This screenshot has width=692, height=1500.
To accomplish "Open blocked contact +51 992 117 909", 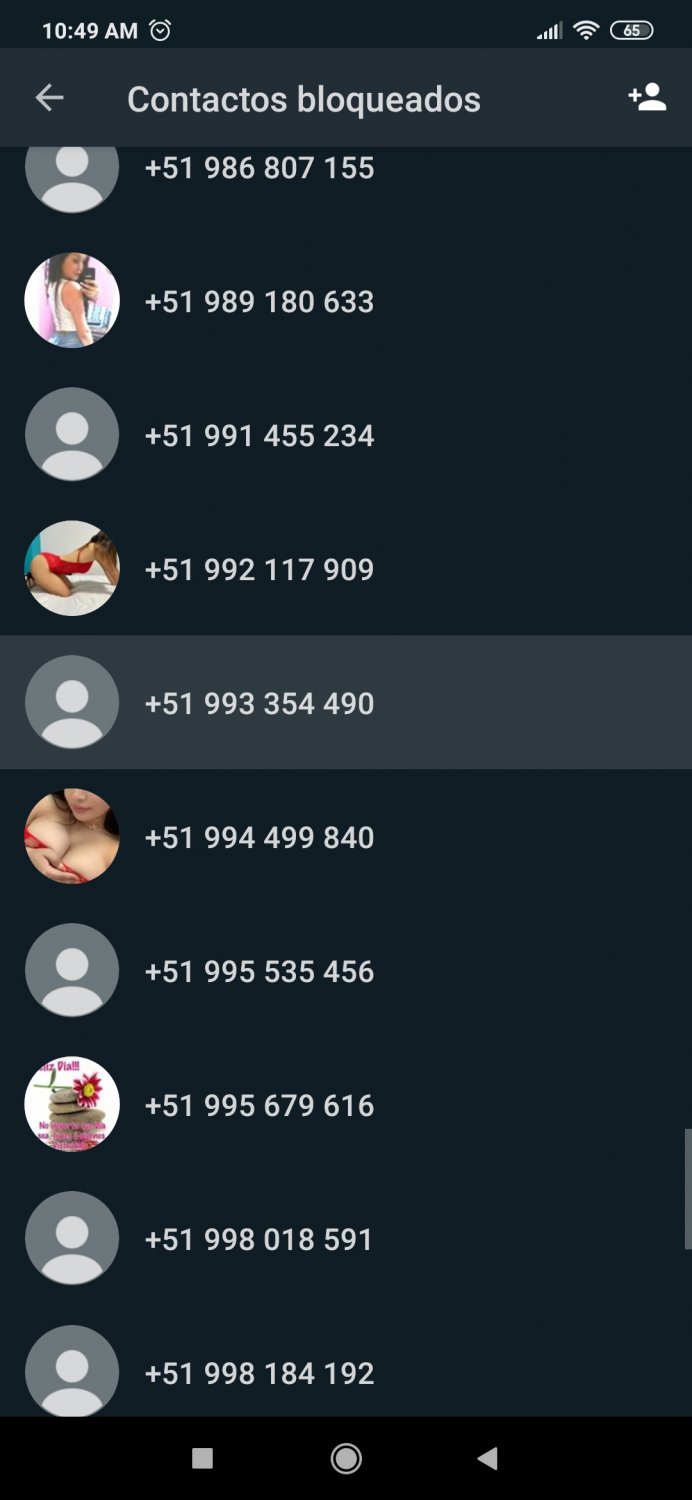I will 346,569.
